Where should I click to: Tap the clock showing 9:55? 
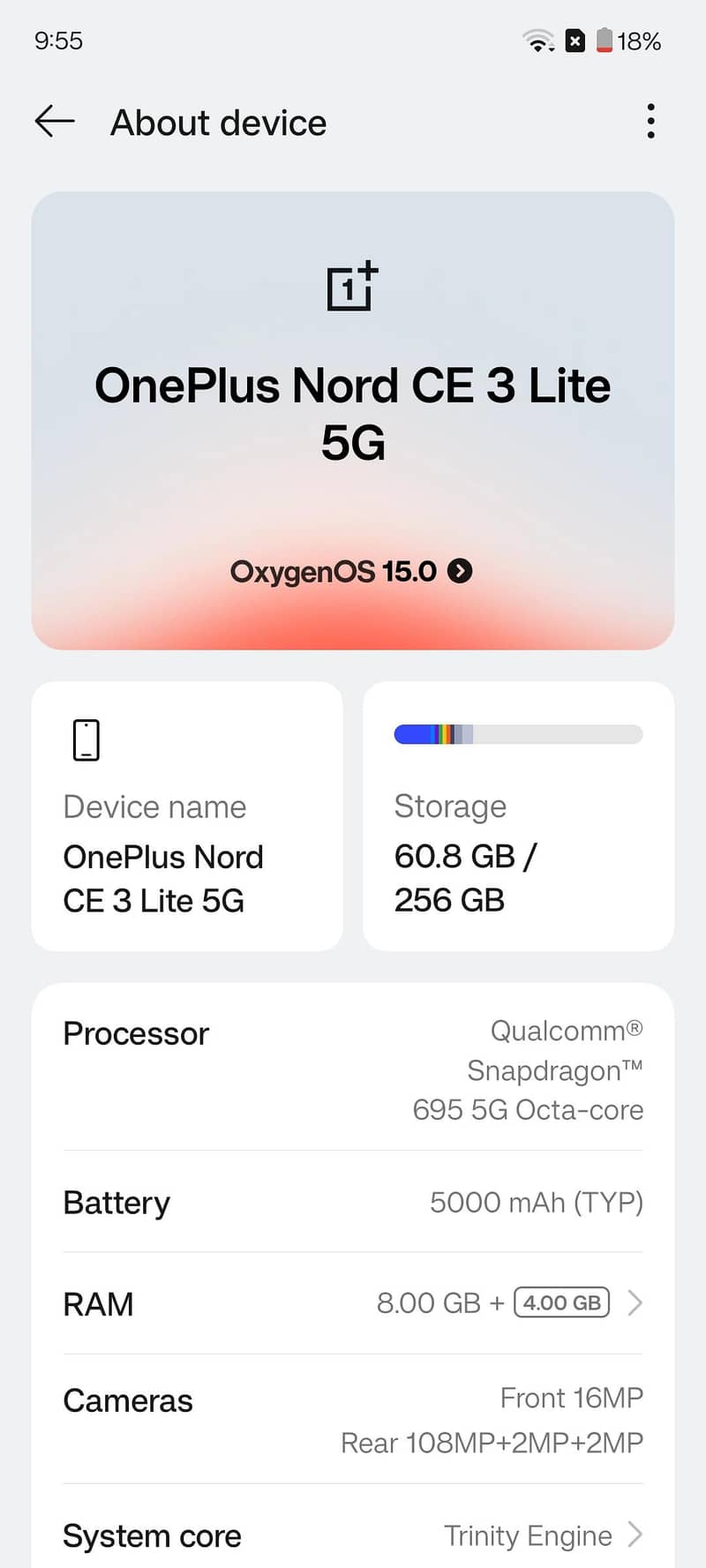pyautogui.click(x=57, y=41)
